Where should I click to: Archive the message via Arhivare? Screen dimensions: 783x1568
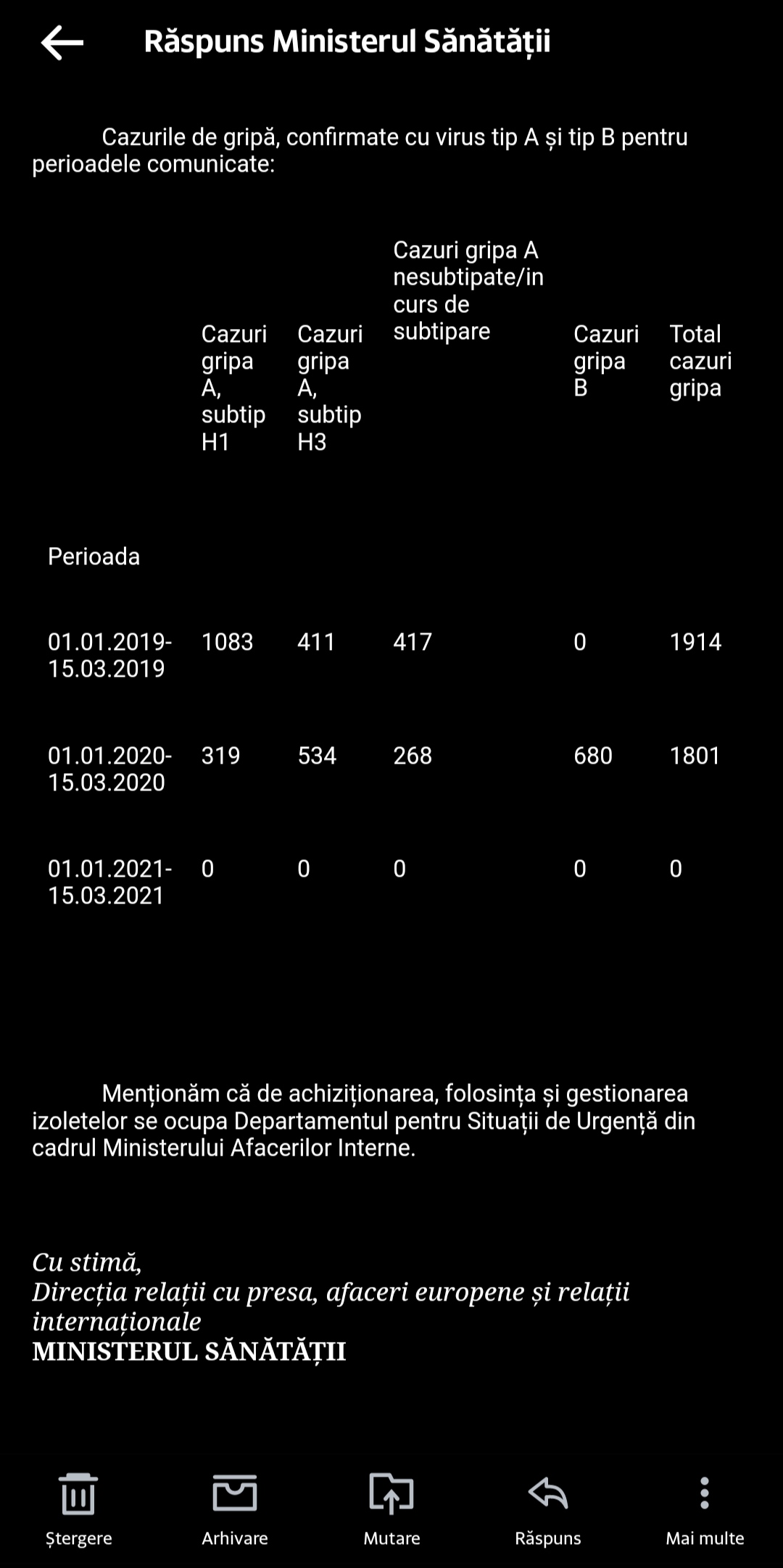(235, 1507)
